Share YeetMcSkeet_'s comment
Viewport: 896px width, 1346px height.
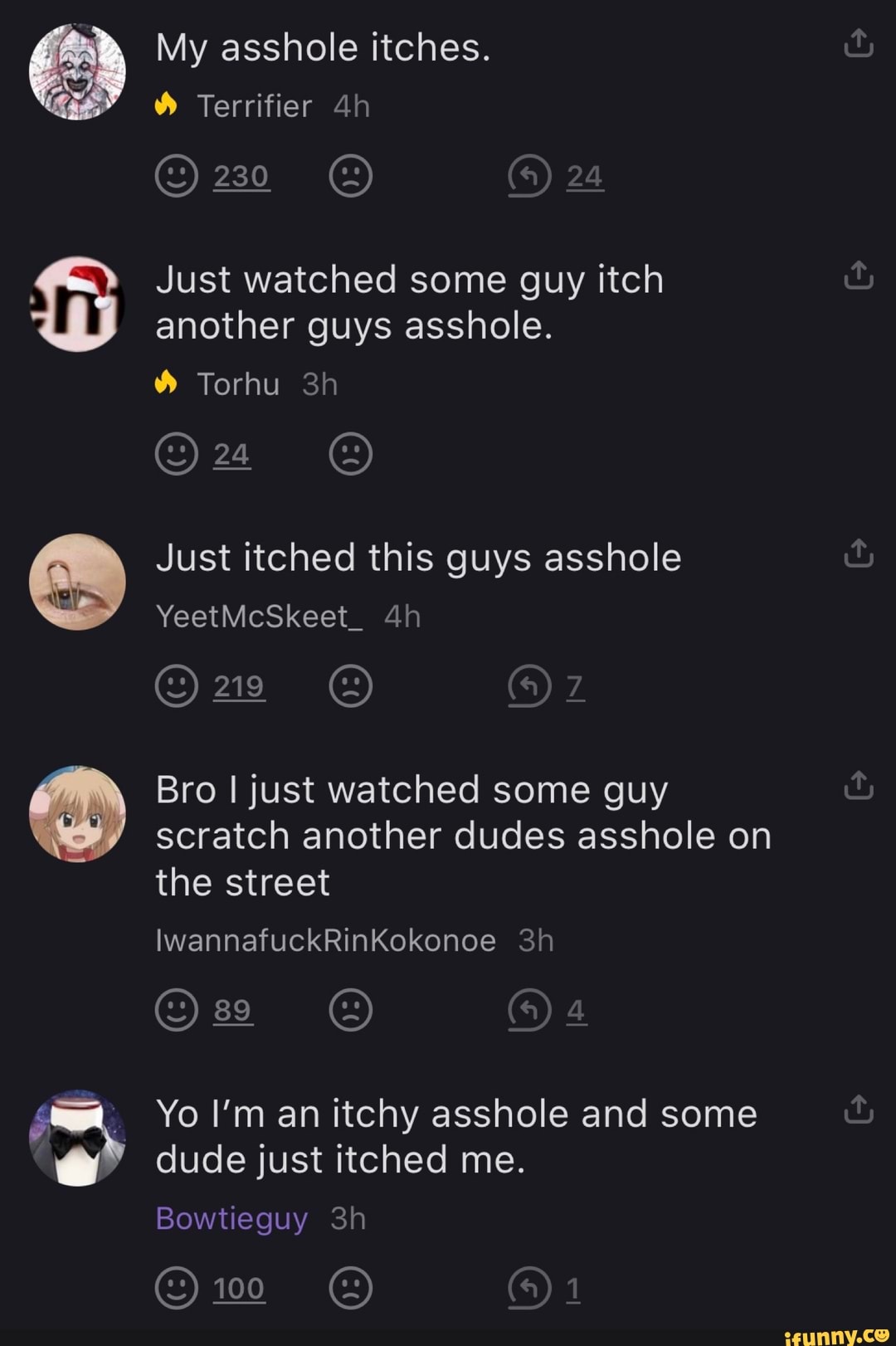[x=859, y=554]
